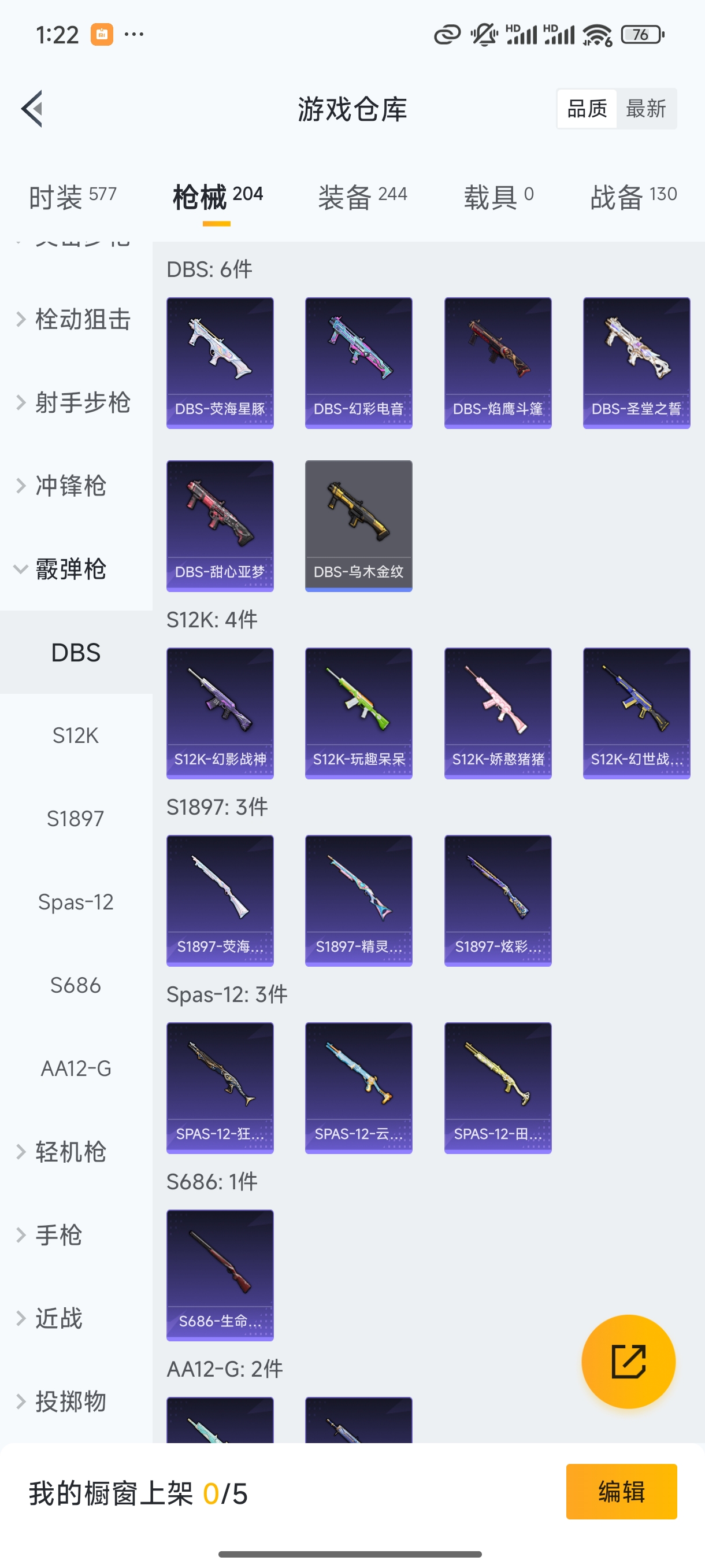Switch sorting to 最新
The image size is (705, 1568).
(647, 108)
